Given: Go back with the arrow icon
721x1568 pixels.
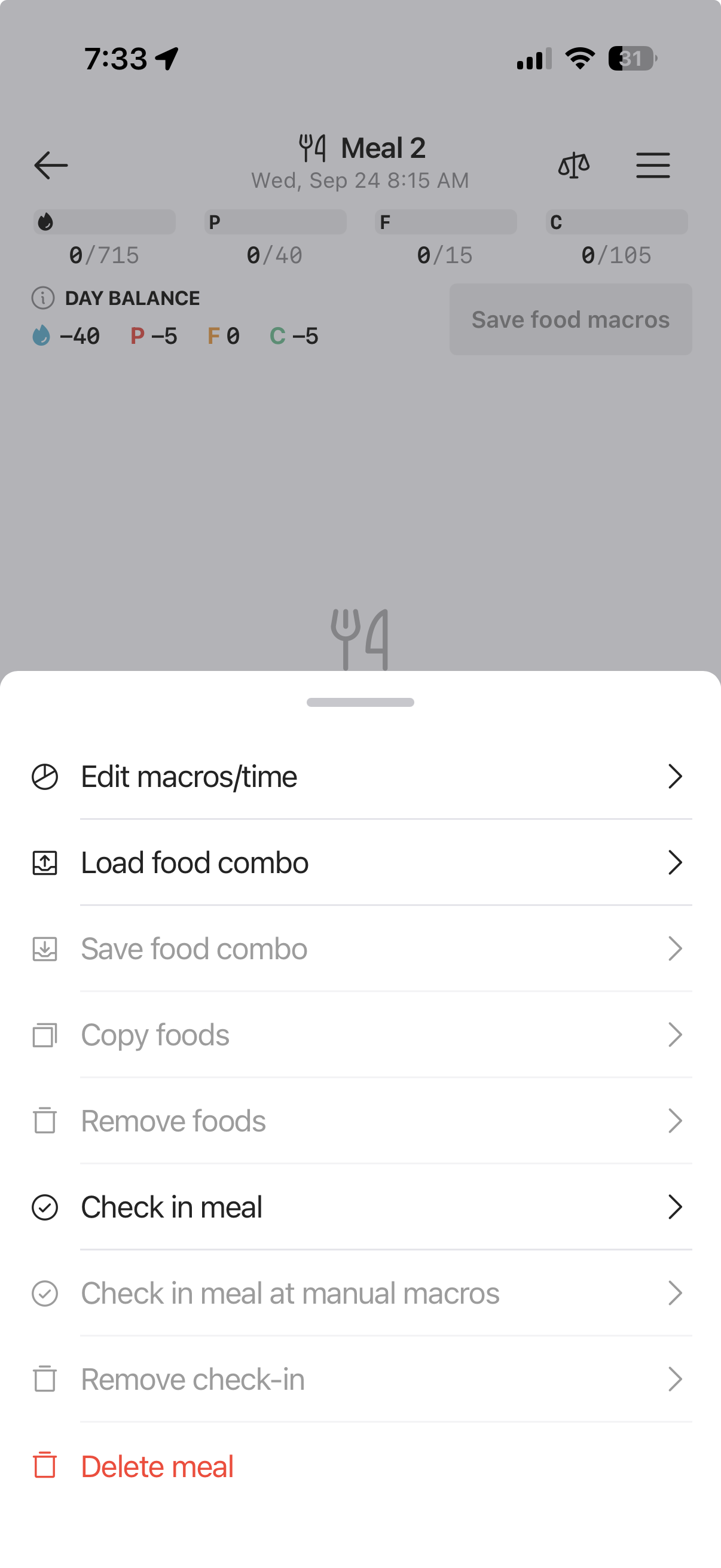Looking at the screenshot, I should click(x=50, y=166).
